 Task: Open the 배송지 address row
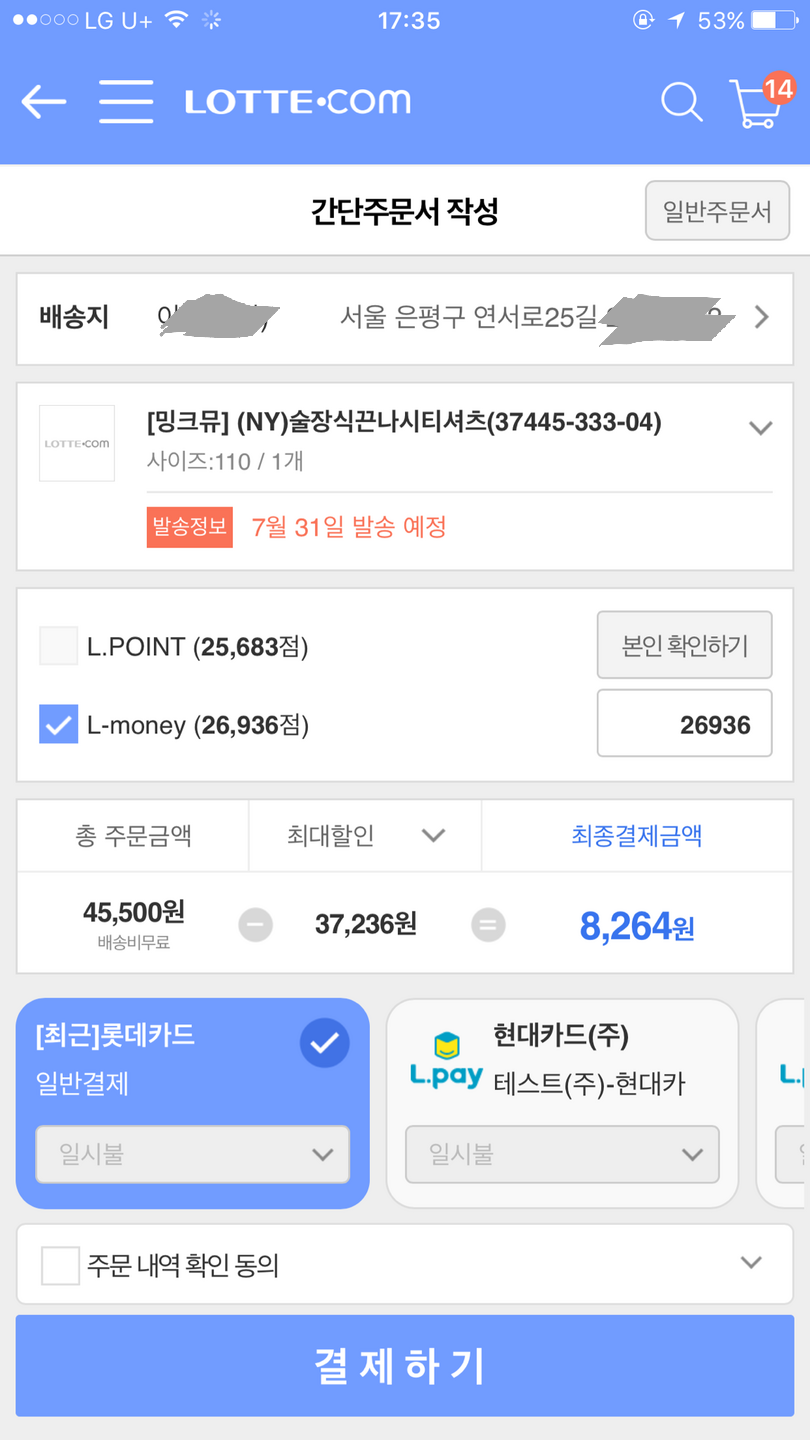[x=405, y=318]
